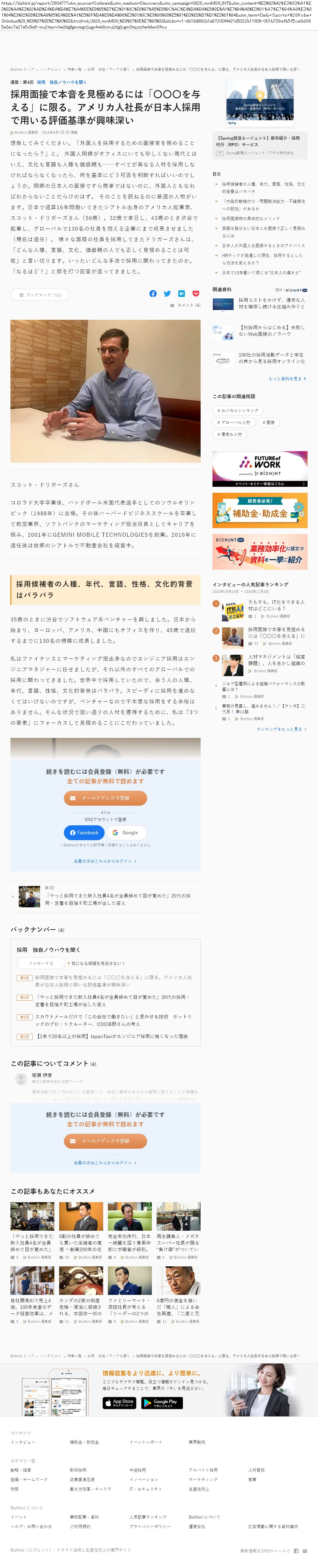
Task: Save article to Pocket icon
Action: [x=196, y=293]
